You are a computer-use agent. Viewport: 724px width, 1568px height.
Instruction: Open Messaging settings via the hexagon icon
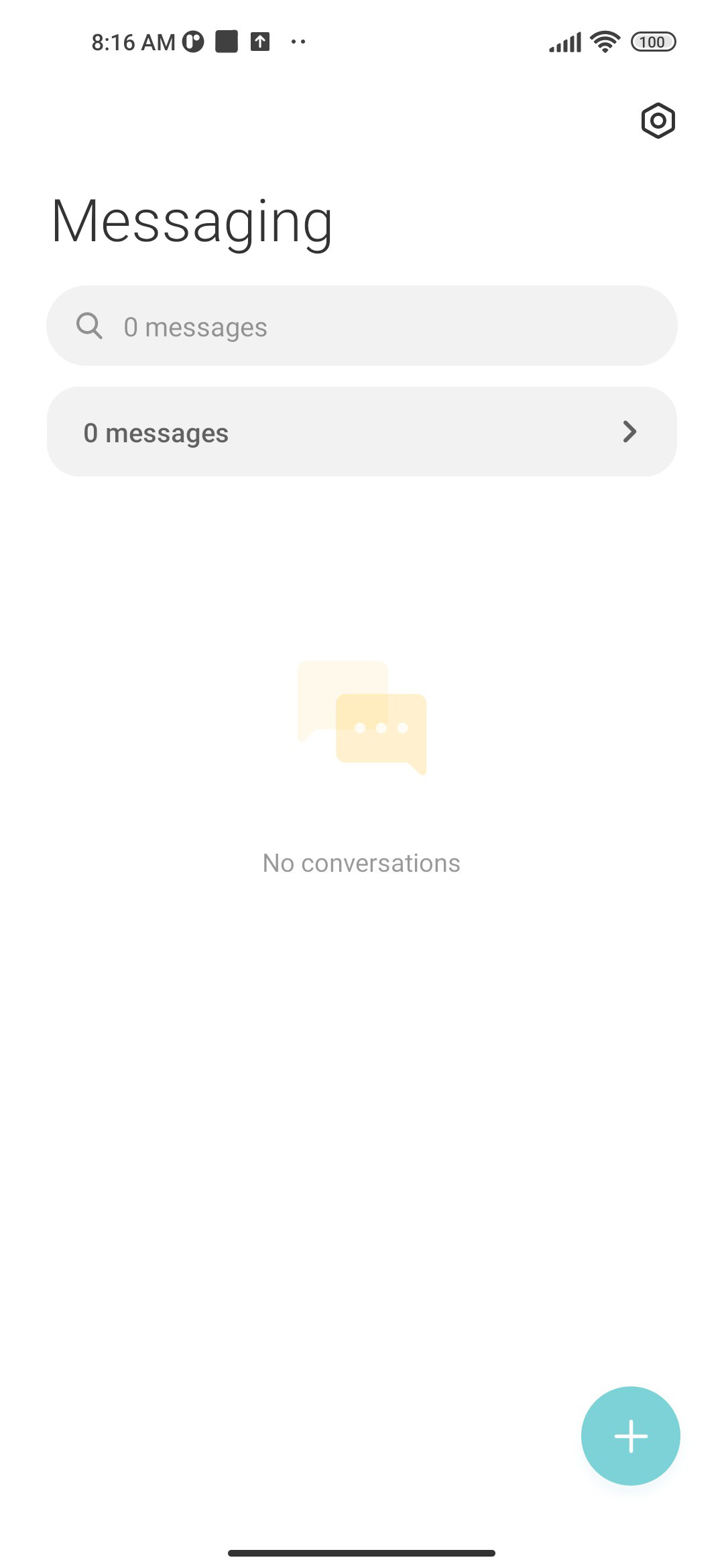click(x=658, y=121)
